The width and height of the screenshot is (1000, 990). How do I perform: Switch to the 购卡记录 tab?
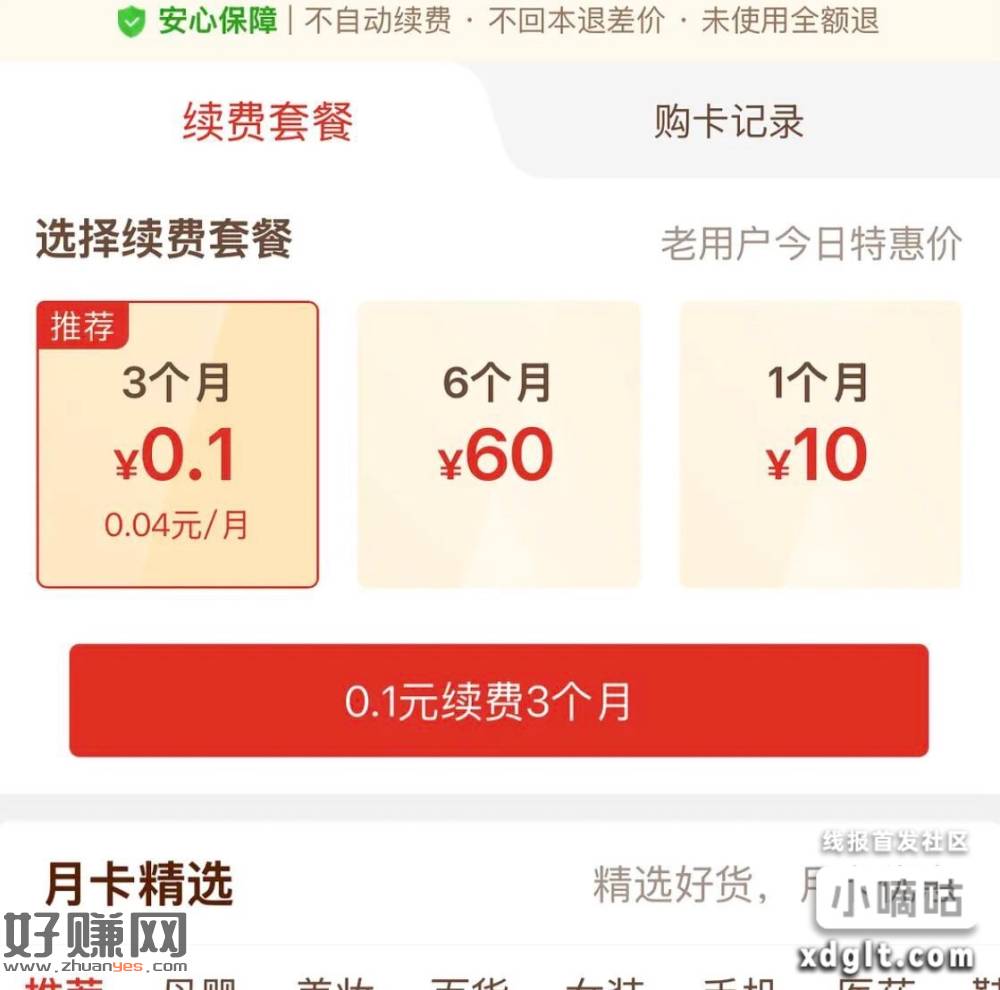pyautogui.click(x=729, y=122)
